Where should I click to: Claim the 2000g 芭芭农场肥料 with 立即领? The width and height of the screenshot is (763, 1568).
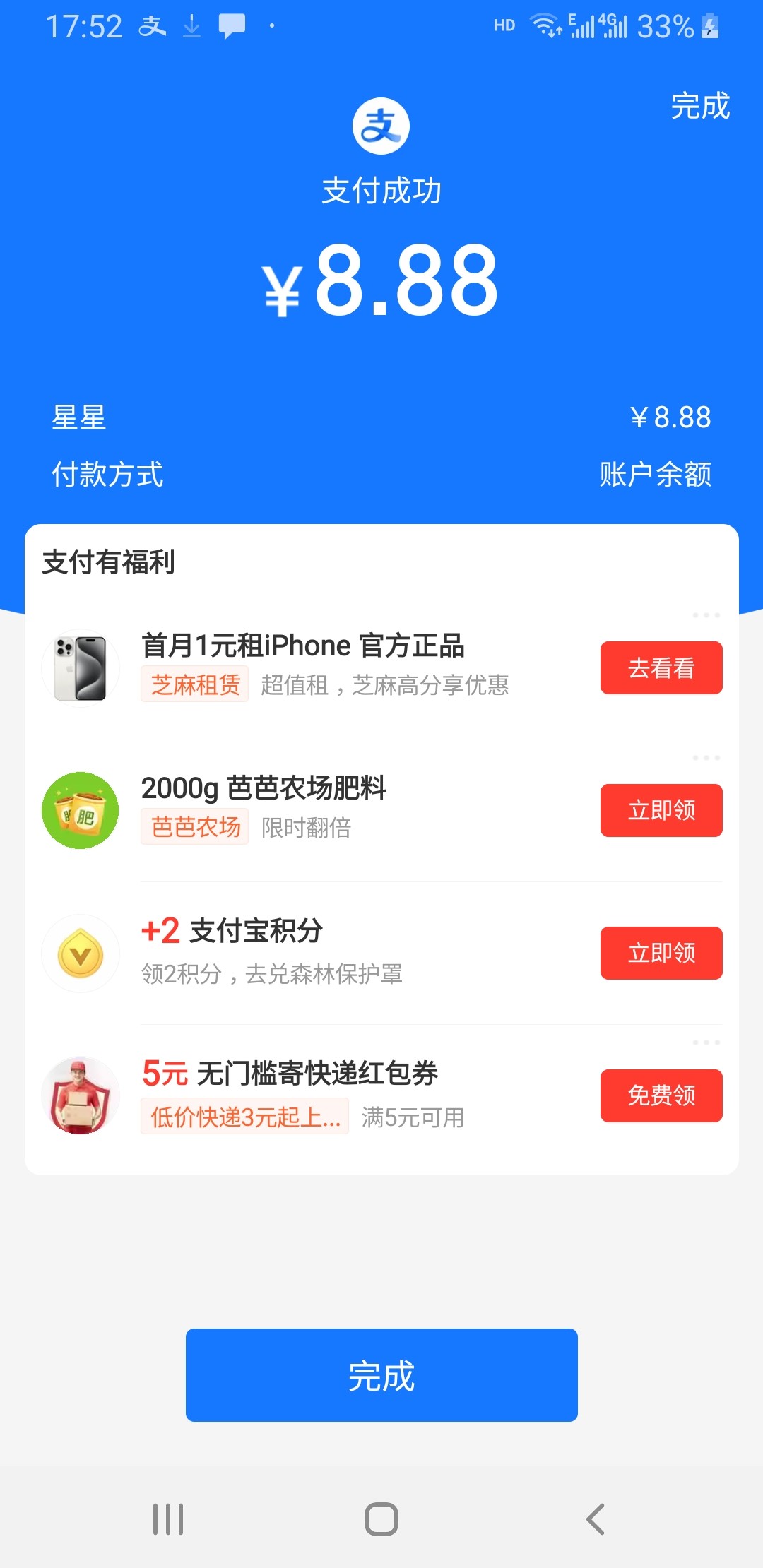(x=661, y=810)
